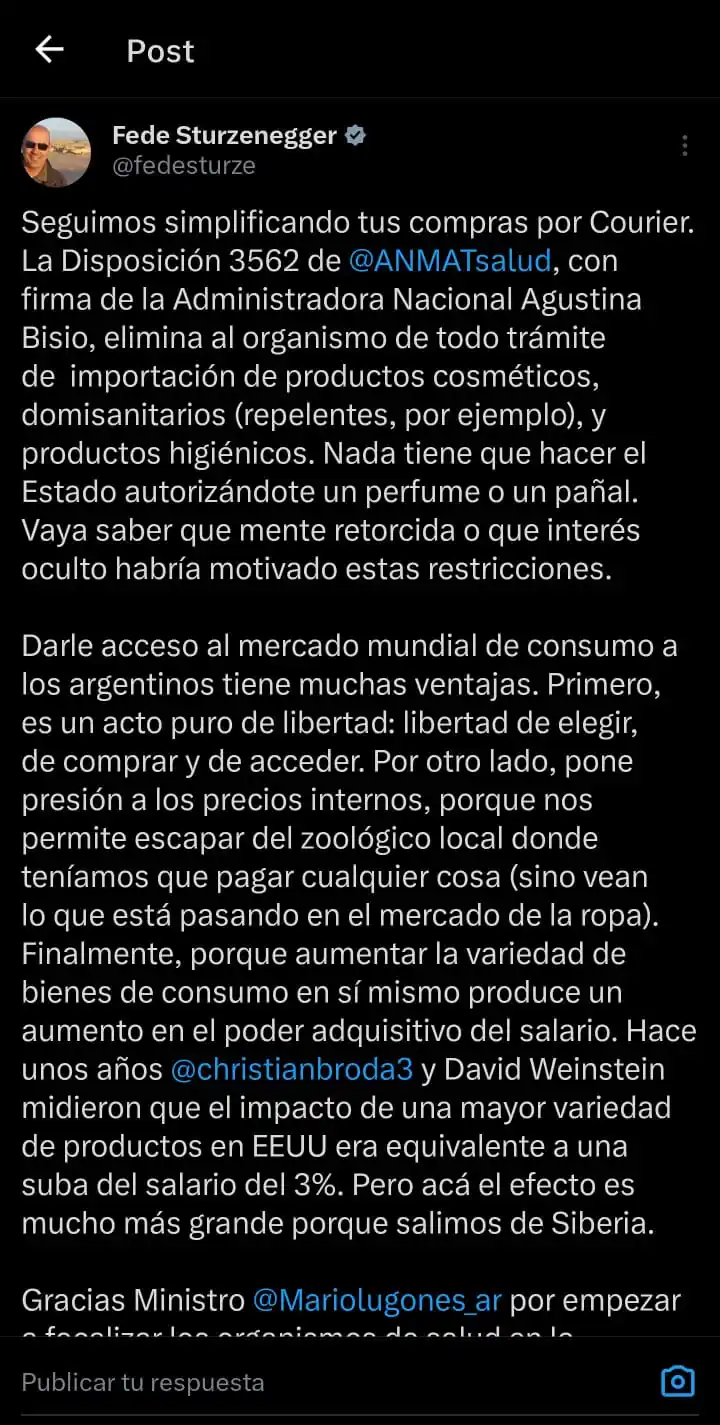Open the camera icon to attach photo
Viewport: 720px width, 1425px height.
677,1381
